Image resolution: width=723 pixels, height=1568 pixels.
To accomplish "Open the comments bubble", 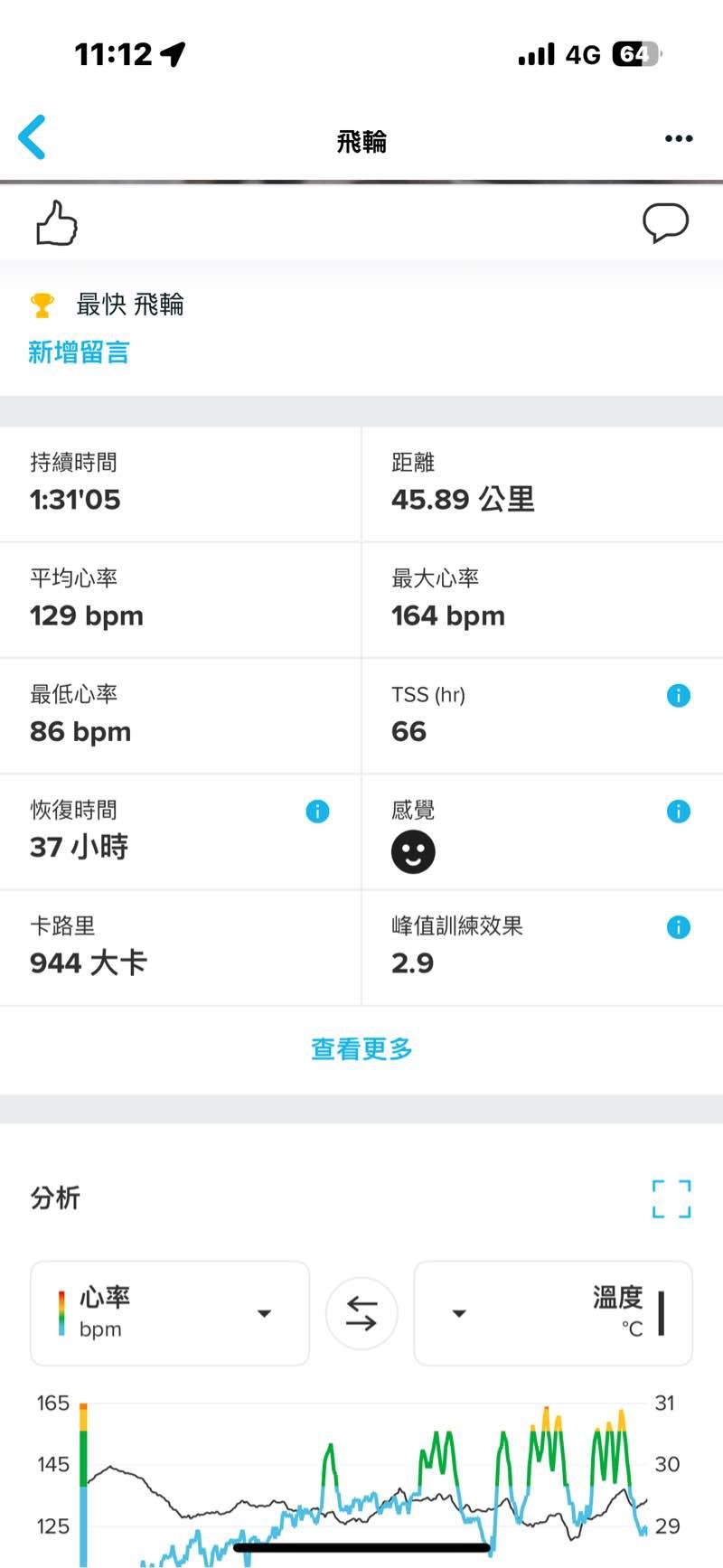I will click(665, 222).
